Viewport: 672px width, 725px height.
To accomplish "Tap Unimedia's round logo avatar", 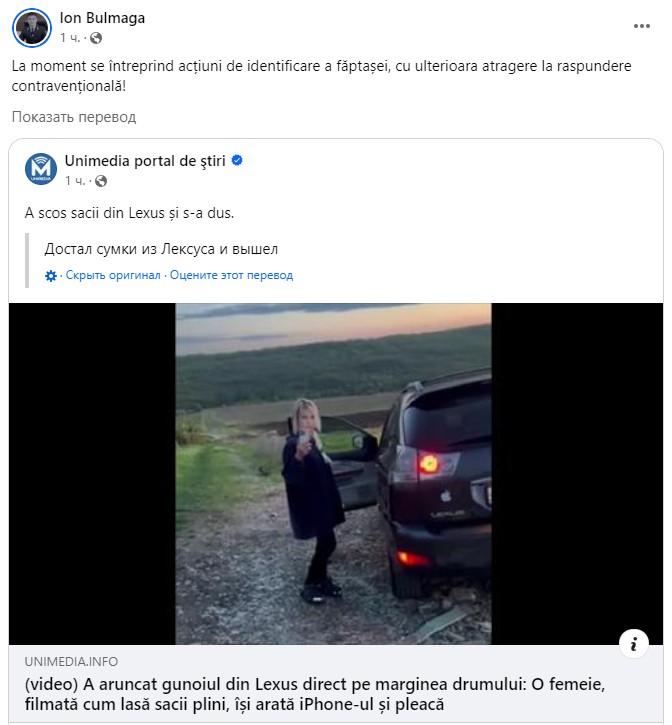I will tap(41, 169).
